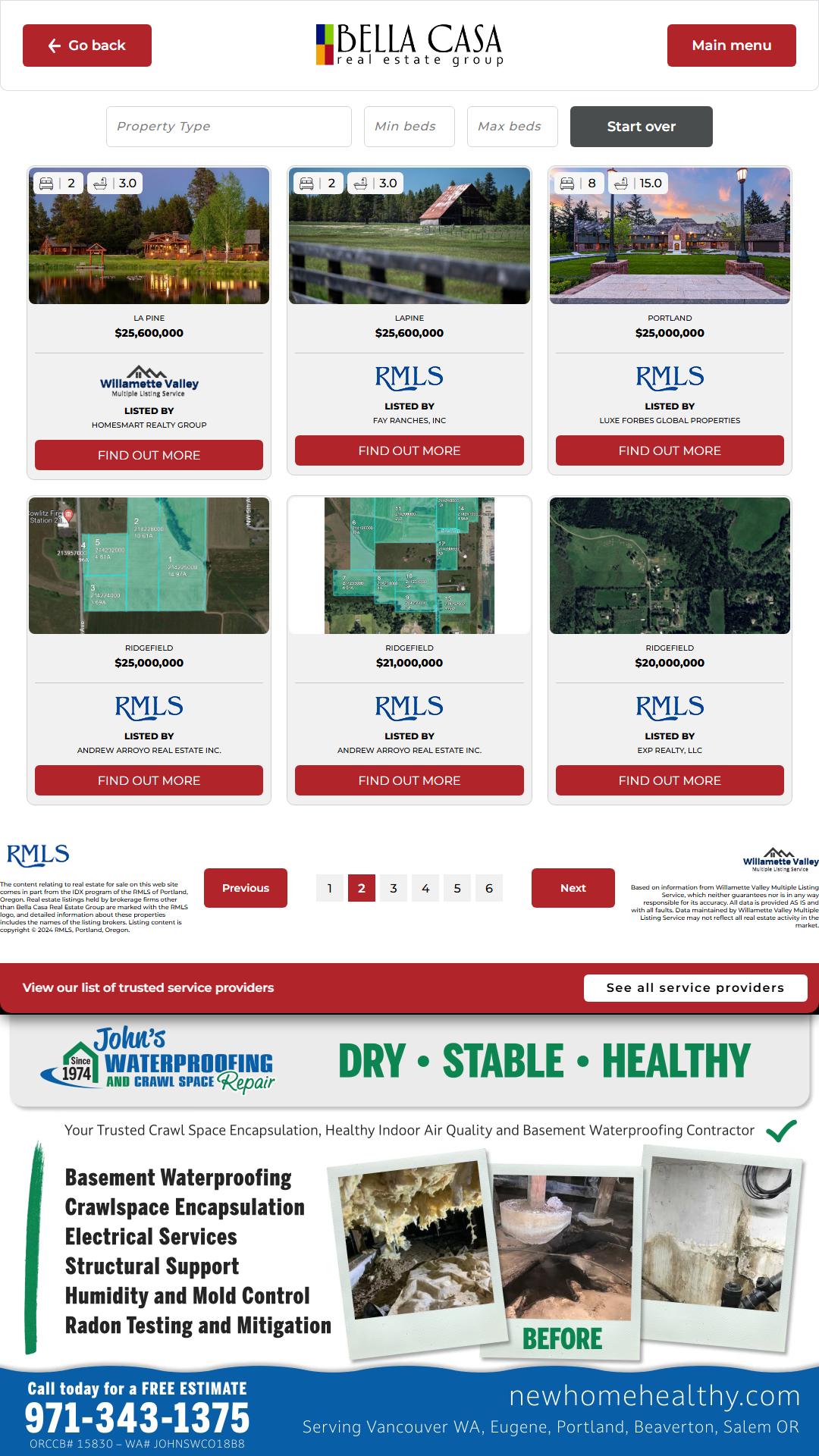Open the Main menu

click(731, 45)
